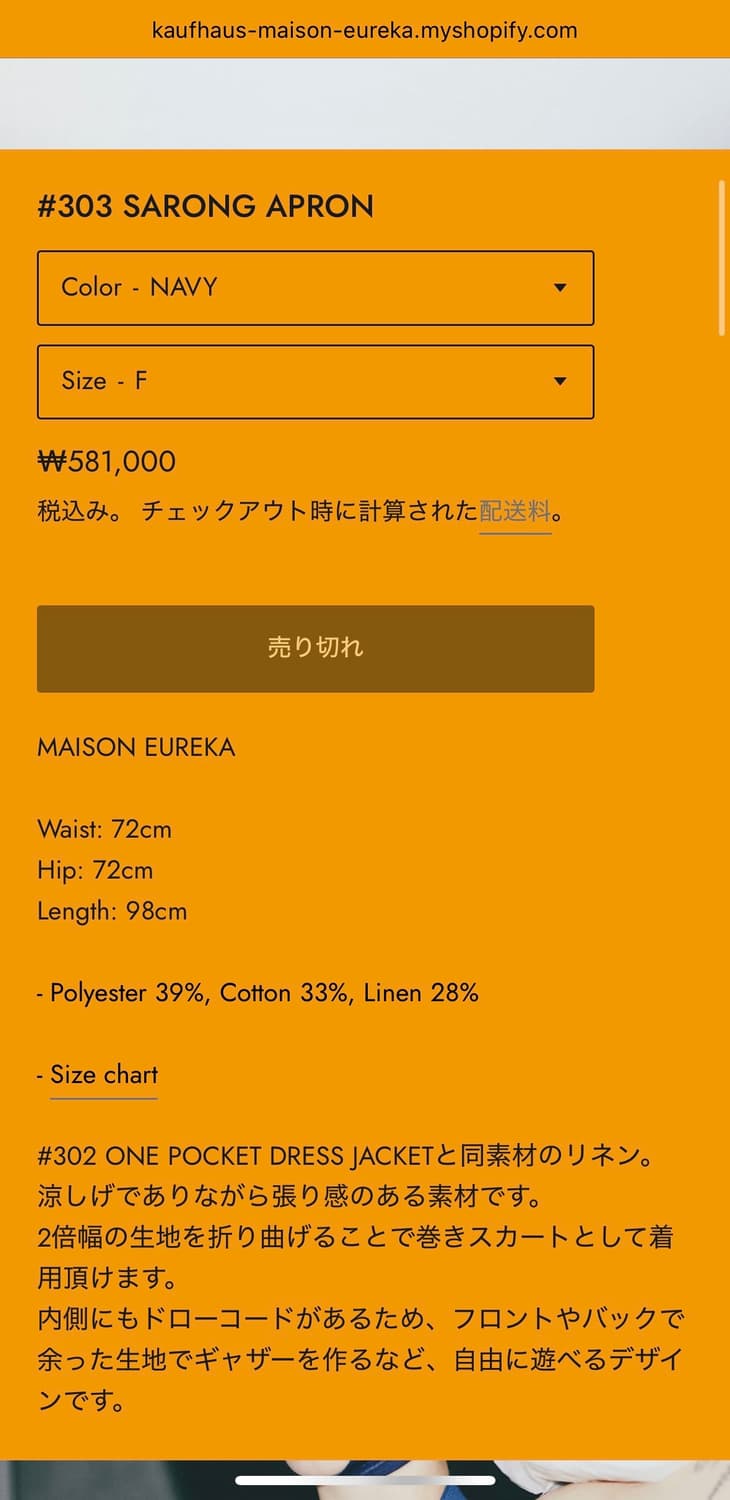Click the Color dropdown chevron arrow

pyautogui.click(x=561, y=288)
